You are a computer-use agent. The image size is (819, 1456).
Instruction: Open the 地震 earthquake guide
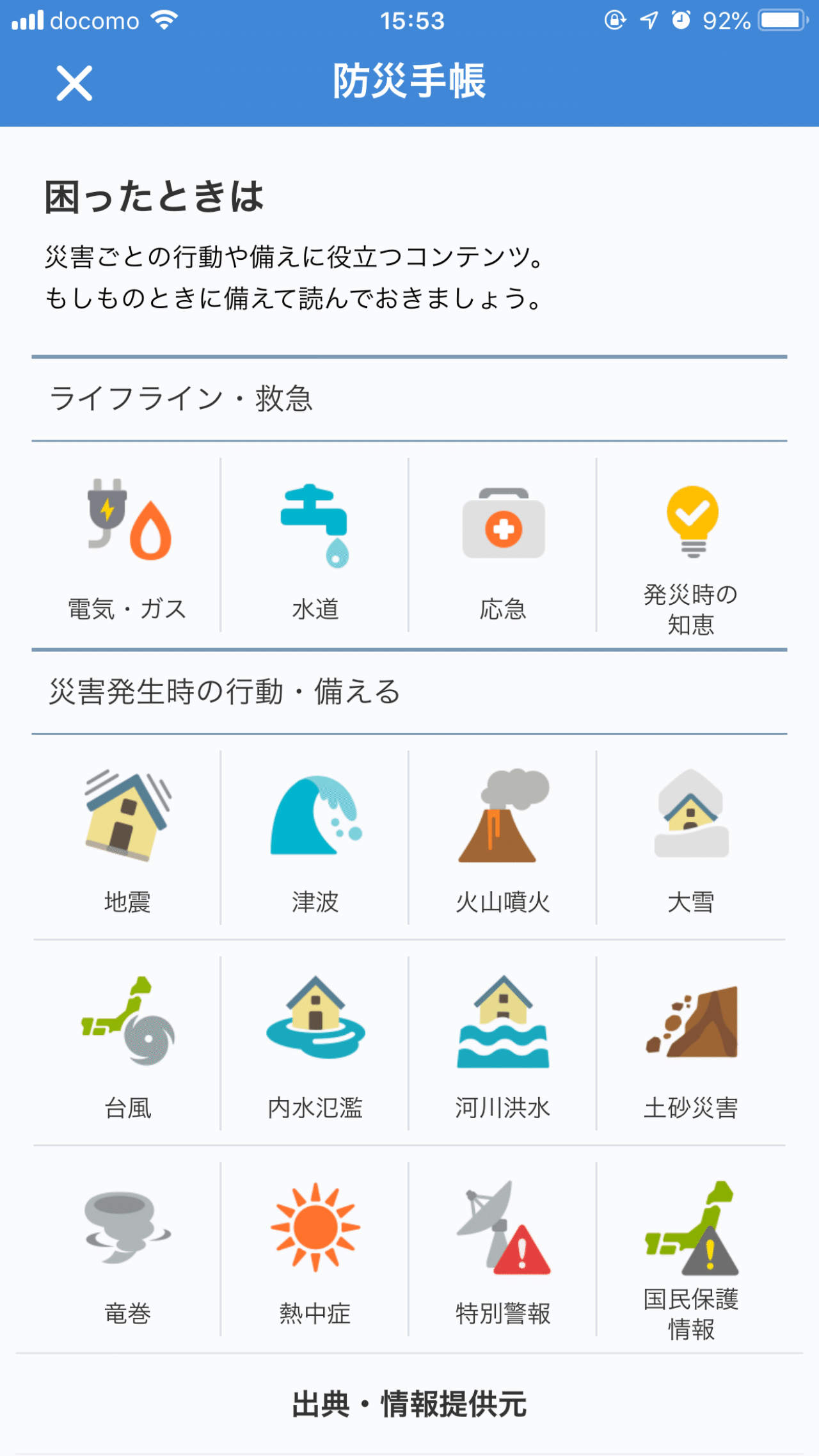tap(127, 838)
